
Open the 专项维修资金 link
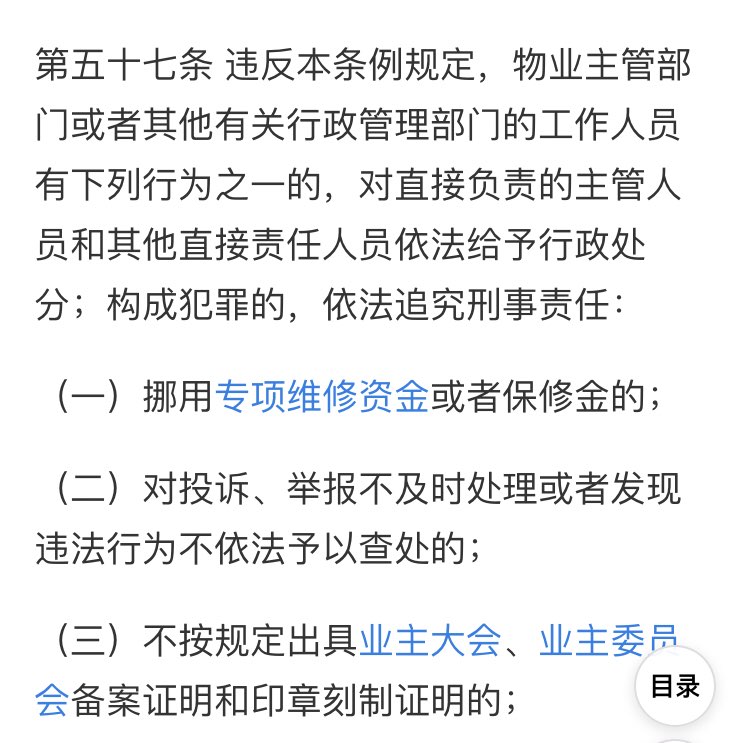click(321, 398)
